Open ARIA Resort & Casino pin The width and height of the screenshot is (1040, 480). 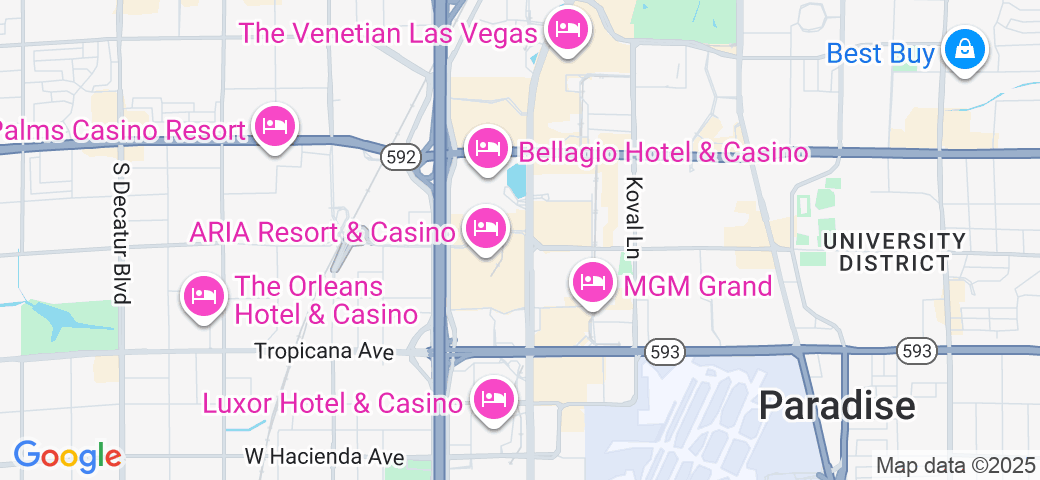coord(487,228)
